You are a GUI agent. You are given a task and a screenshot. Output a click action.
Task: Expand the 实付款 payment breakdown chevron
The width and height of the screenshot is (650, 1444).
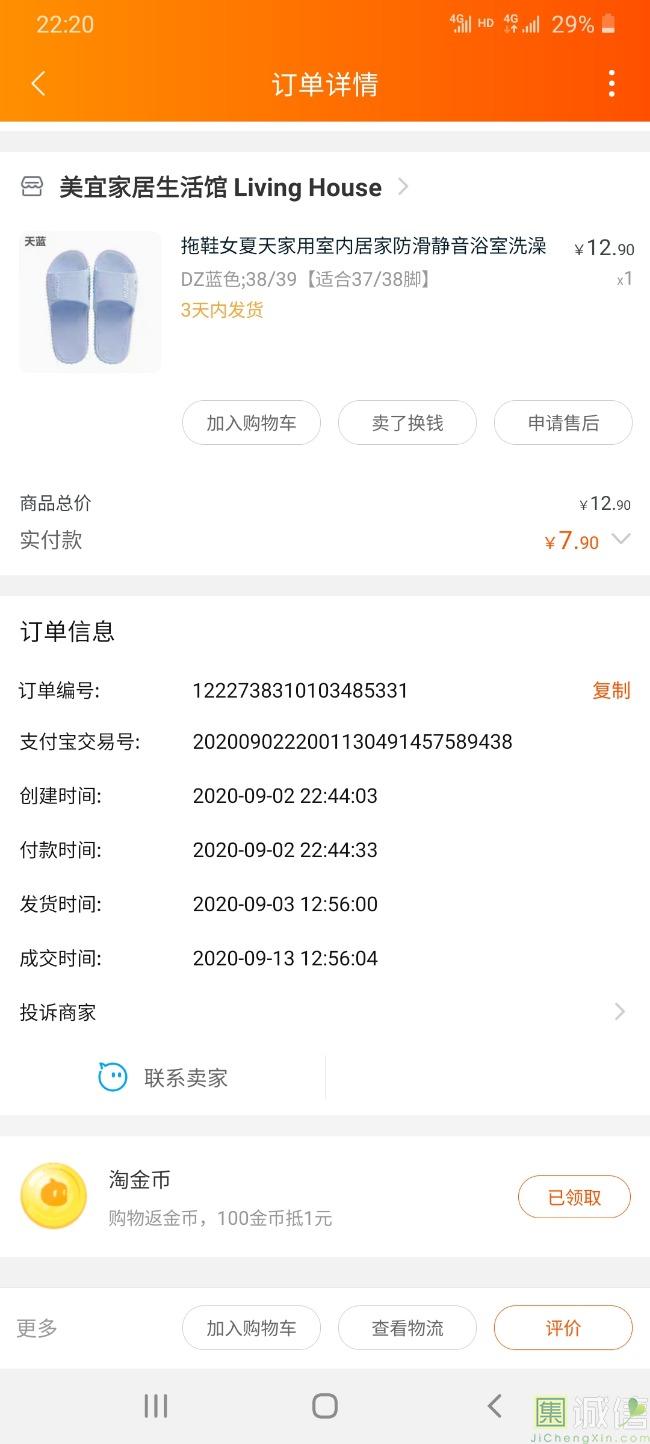pos(621,539)
